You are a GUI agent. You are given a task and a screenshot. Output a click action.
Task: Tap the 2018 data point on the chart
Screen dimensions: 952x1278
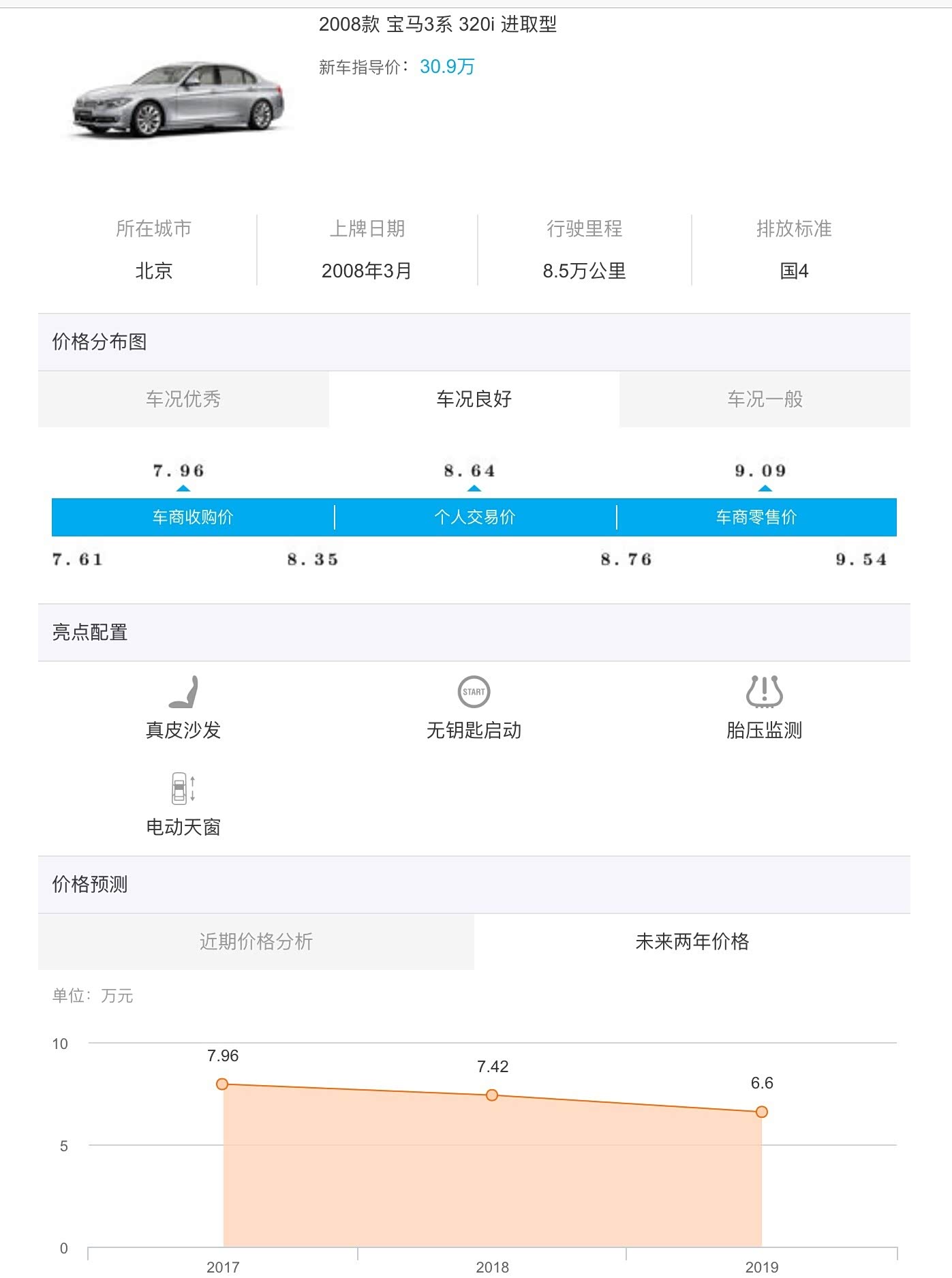pos(492,1095)
